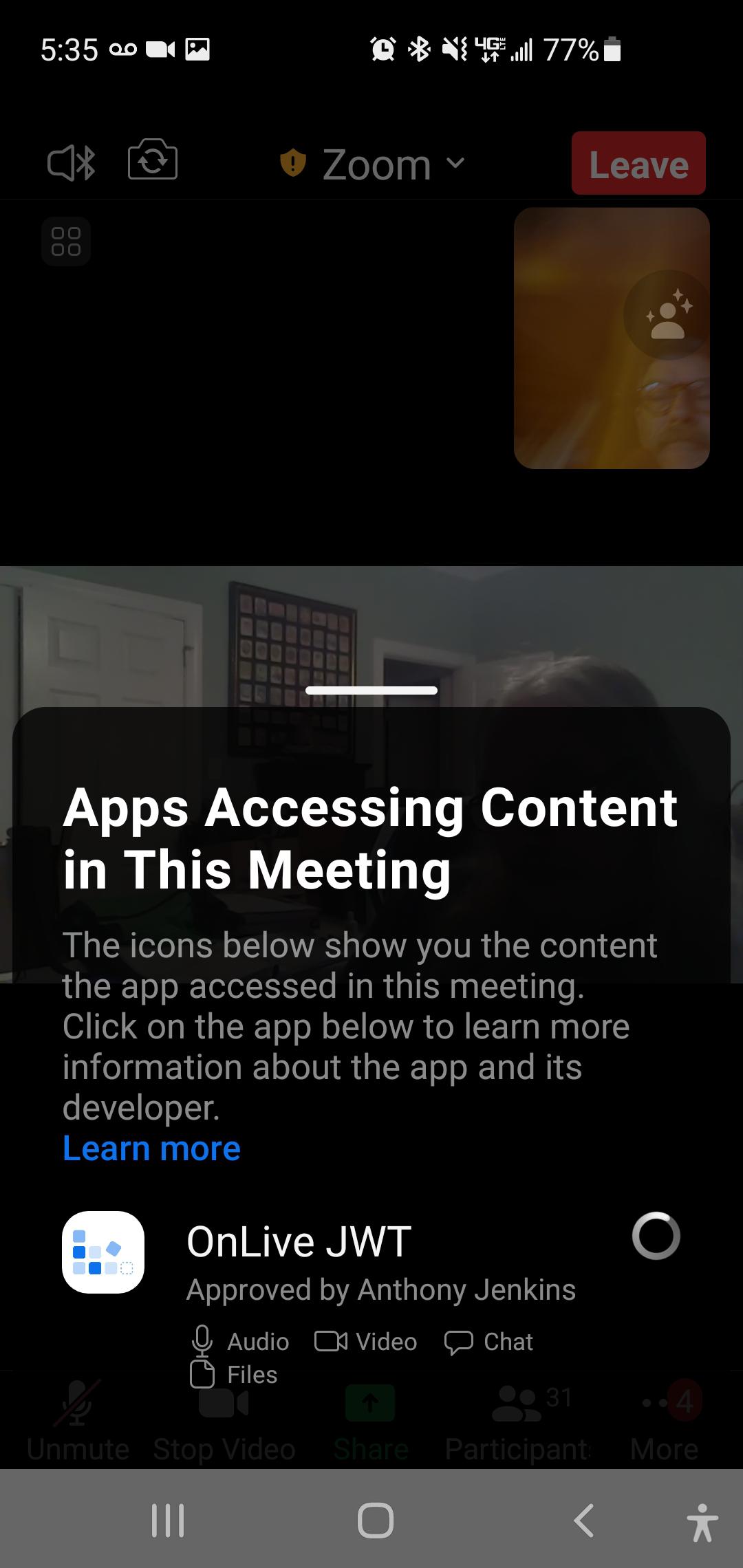Tap the gallery view grid icon

pyautogui.click(x=65, y=241)
